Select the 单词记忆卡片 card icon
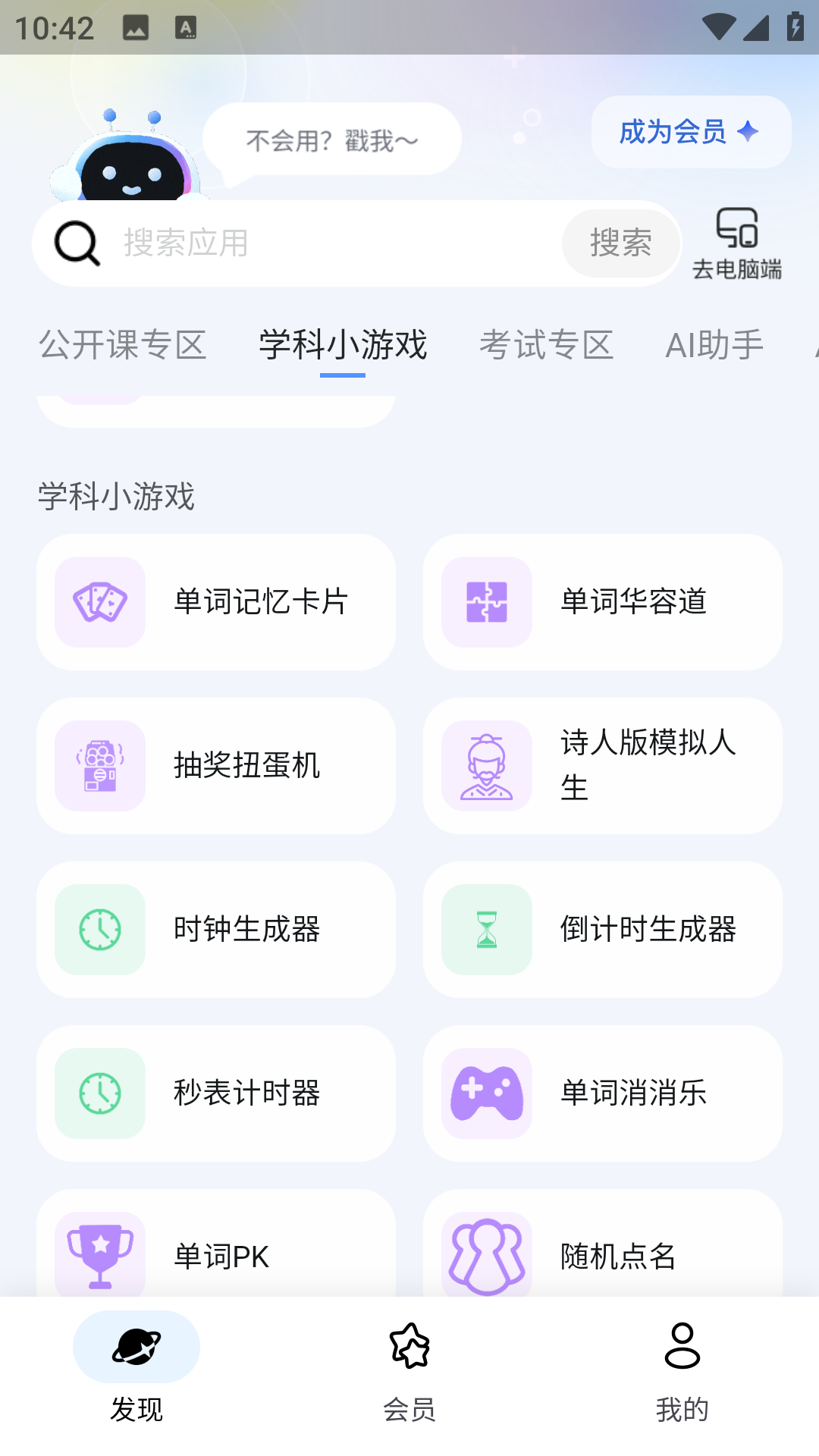Viewport: 819px width, 1456px height. tap(99, 601)
